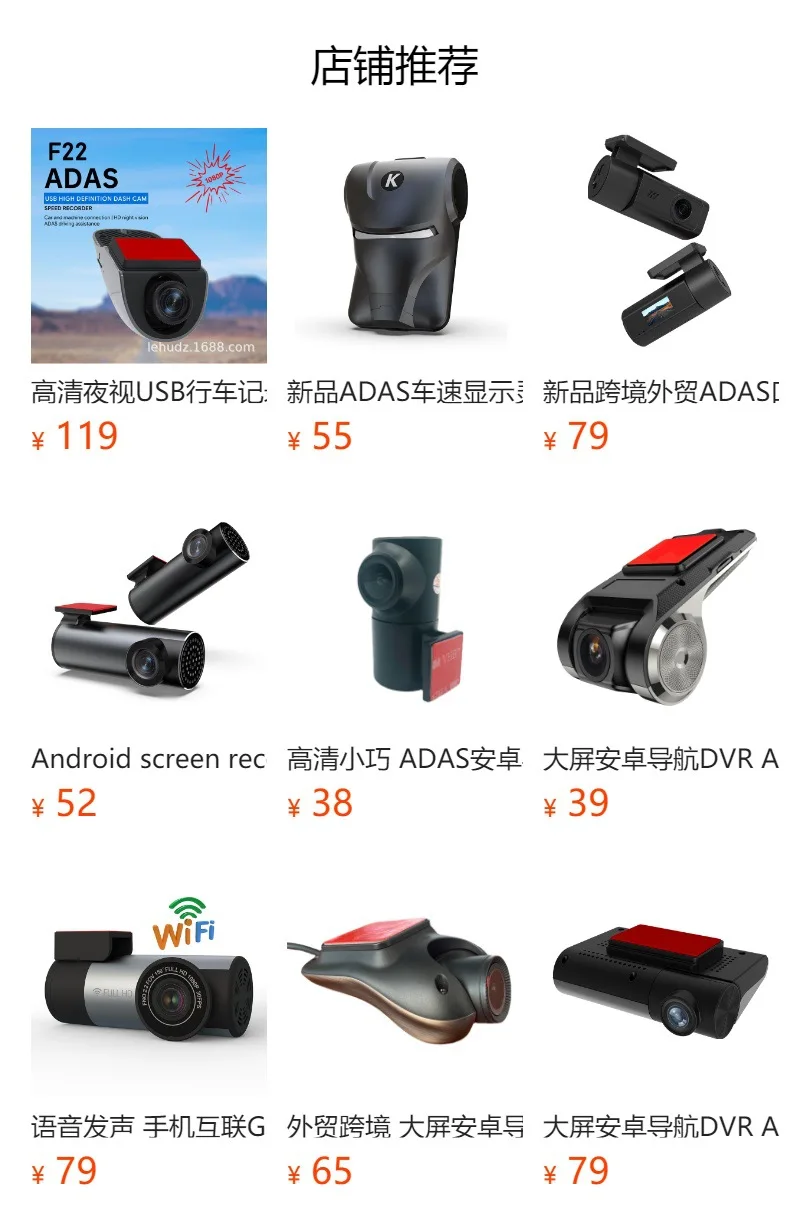View the 新品ADAS车速显示 product at ¥55
The height and width of the screenshot is (1230, 790).
coord(404,246)
